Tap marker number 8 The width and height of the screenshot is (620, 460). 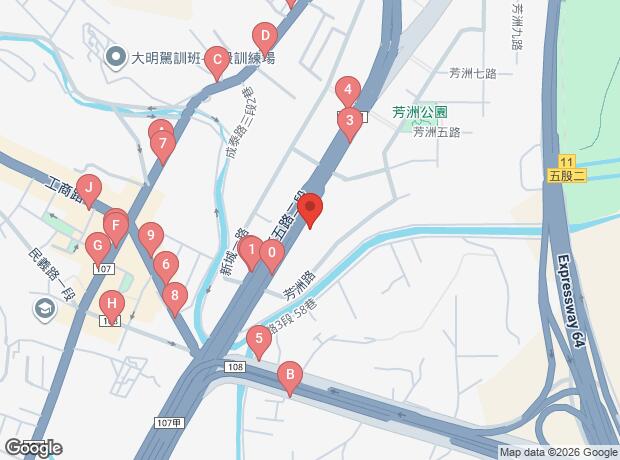pos(175,296)
